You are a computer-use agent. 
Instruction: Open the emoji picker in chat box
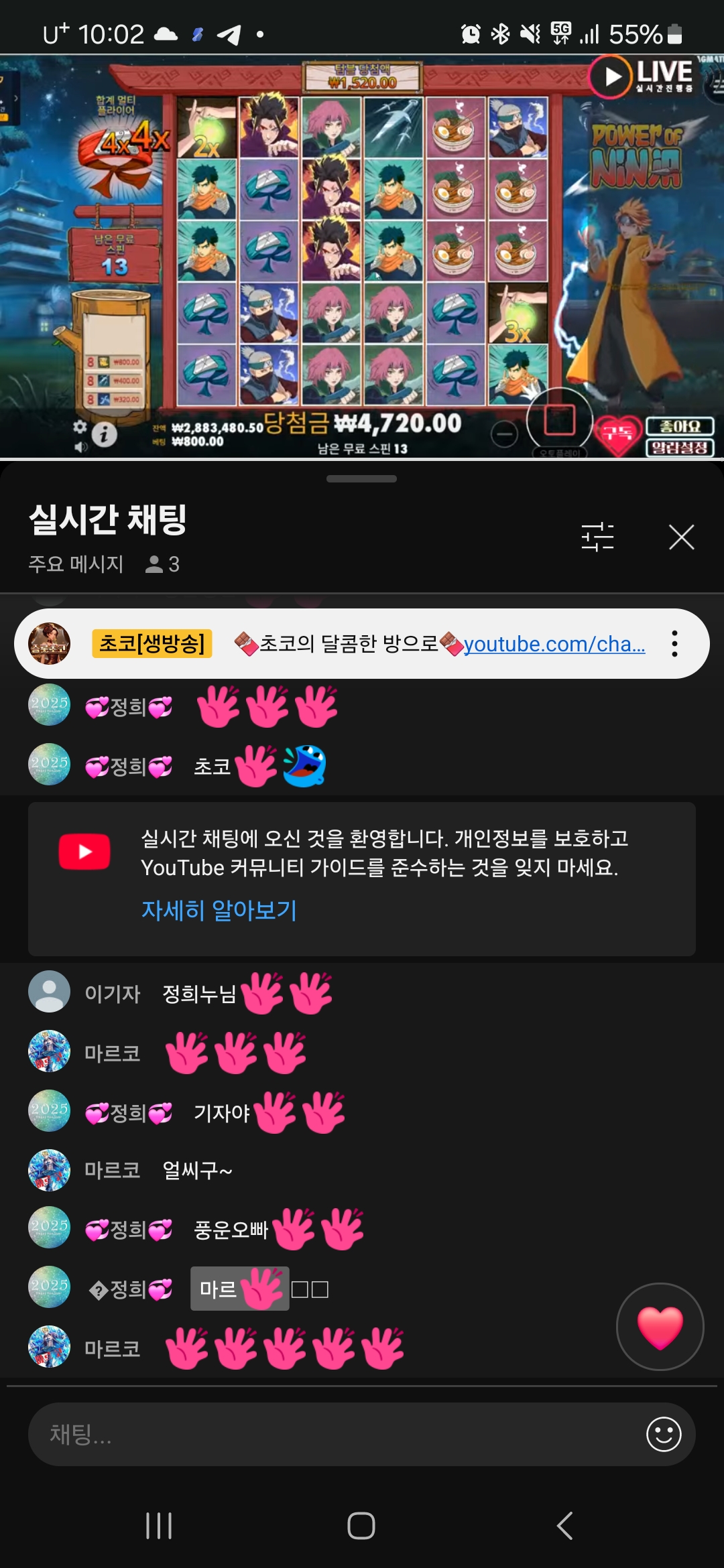[x=663, y=1434]
